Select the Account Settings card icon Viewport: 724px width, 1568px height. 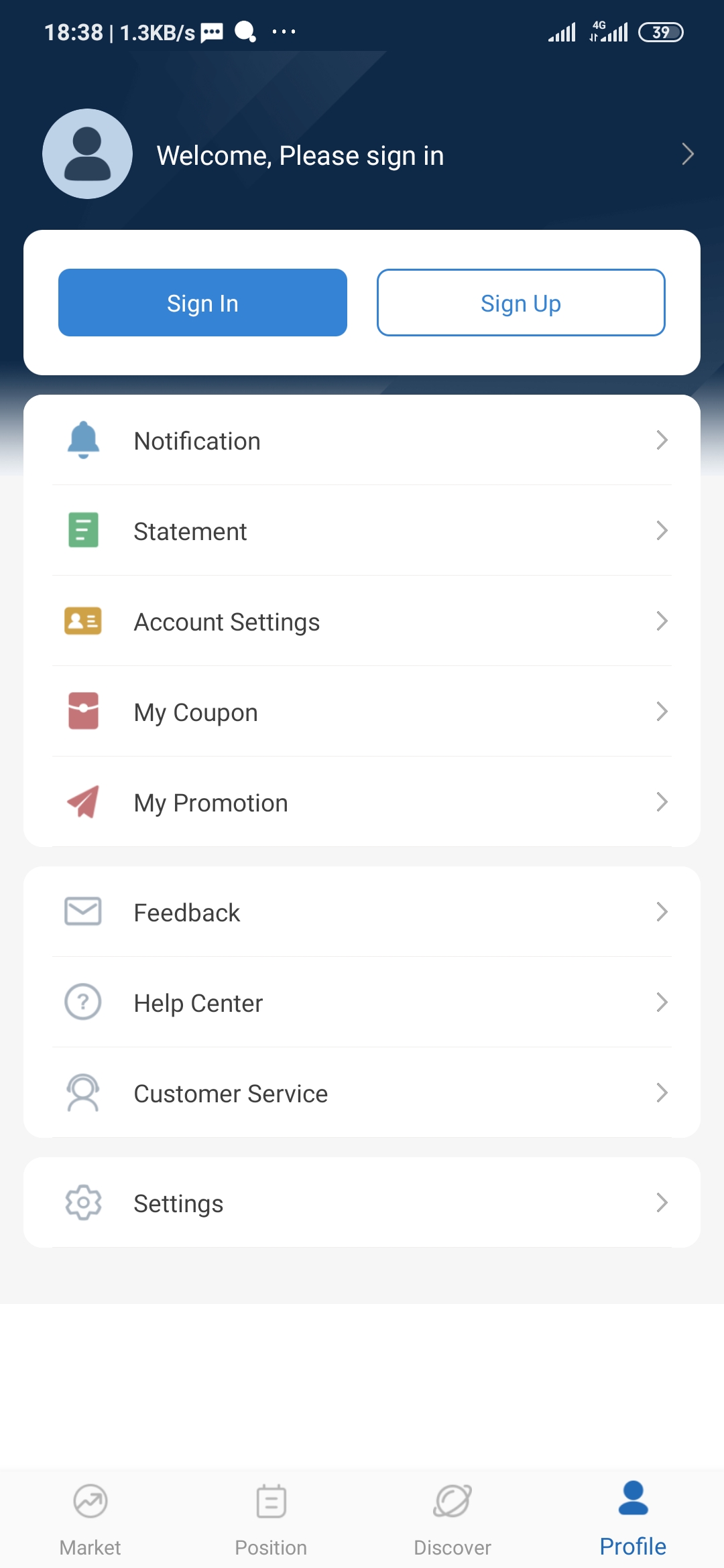pos(82,621)
